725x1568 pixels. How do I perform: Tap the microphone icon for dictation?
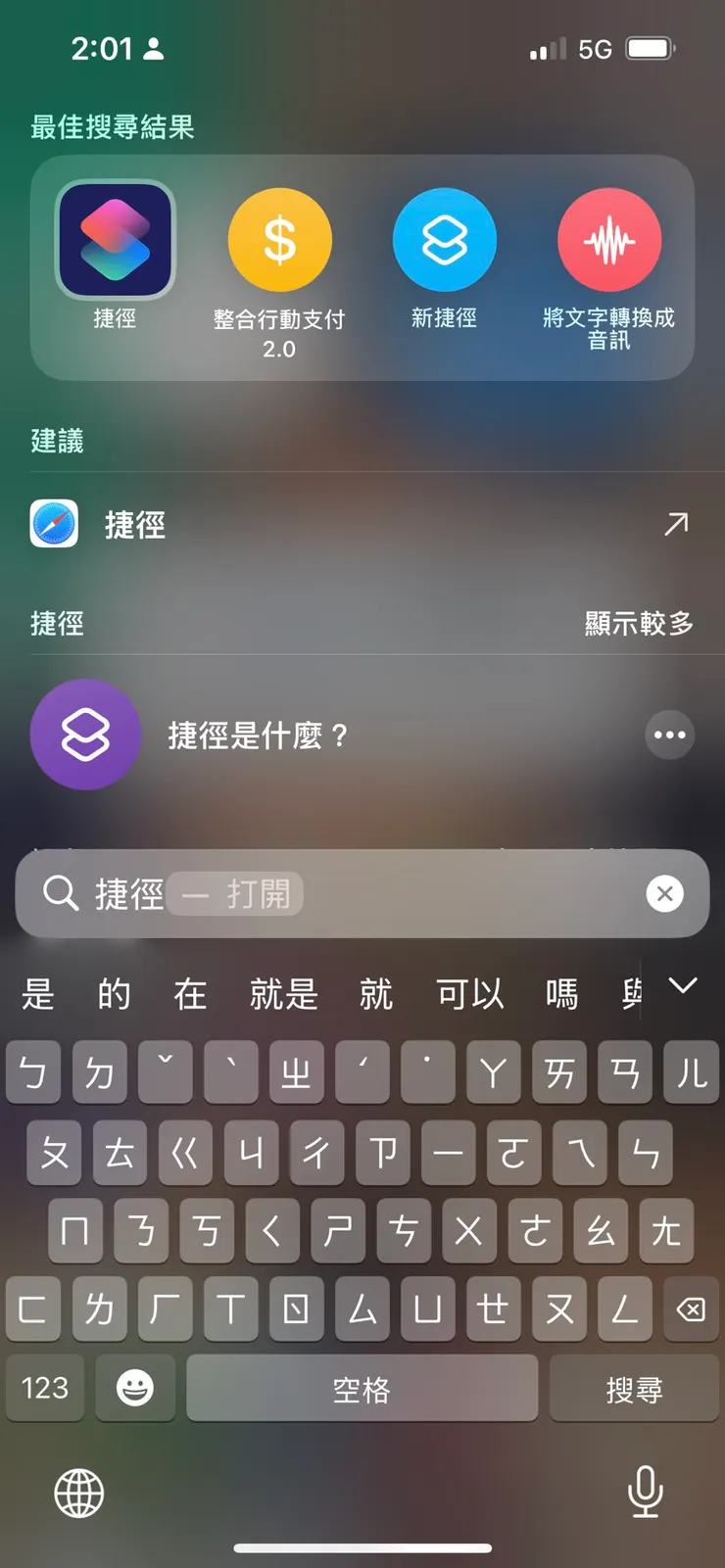coord(646,1493)
